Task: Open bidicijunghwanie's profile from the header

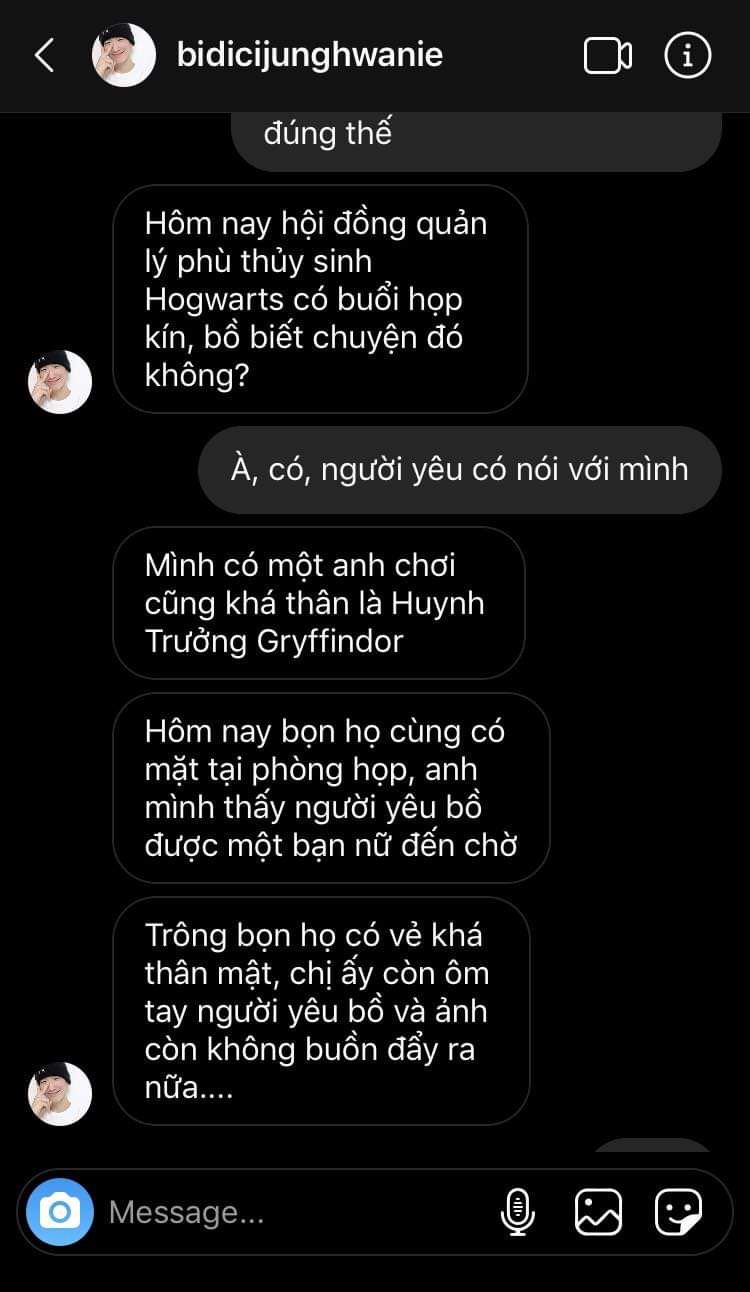Action: coord(309,55)
